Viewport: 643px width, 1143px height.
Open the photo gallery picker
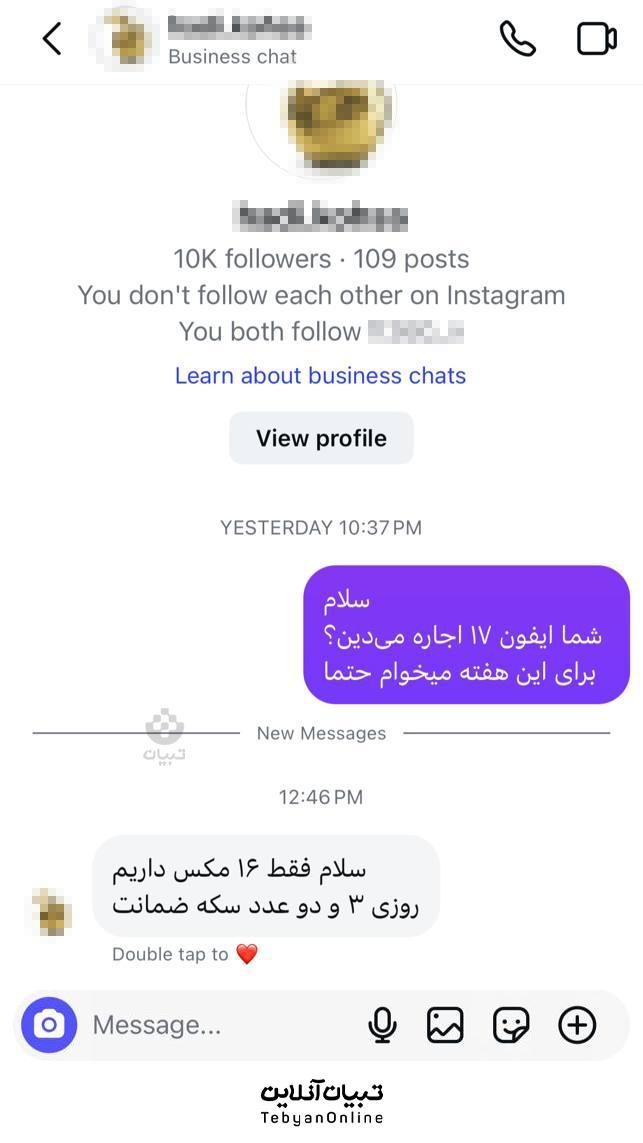445,1025
